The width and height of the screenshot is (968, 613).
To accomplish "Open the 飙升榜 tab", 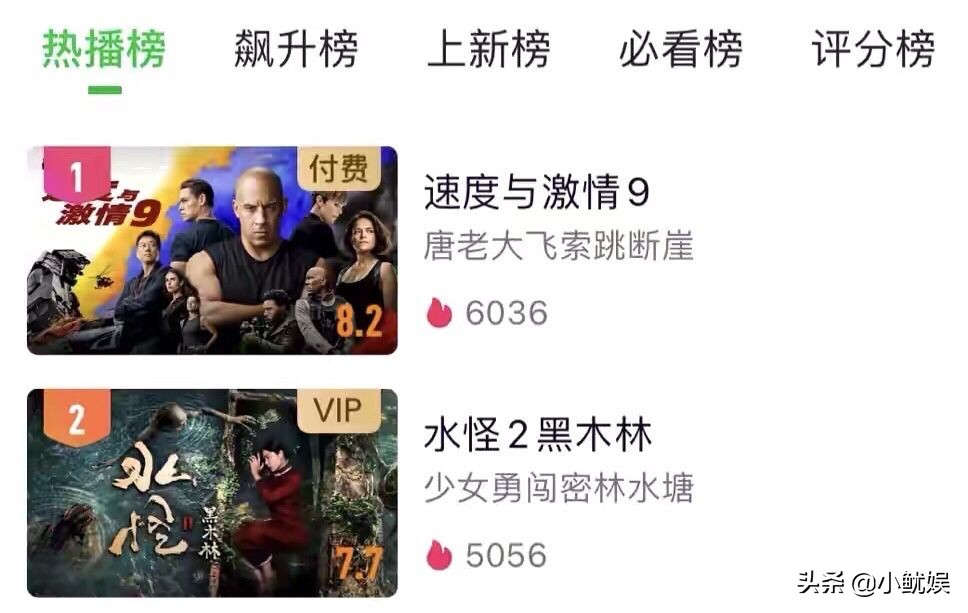I will pyautogui.click(x=296, y=48).
